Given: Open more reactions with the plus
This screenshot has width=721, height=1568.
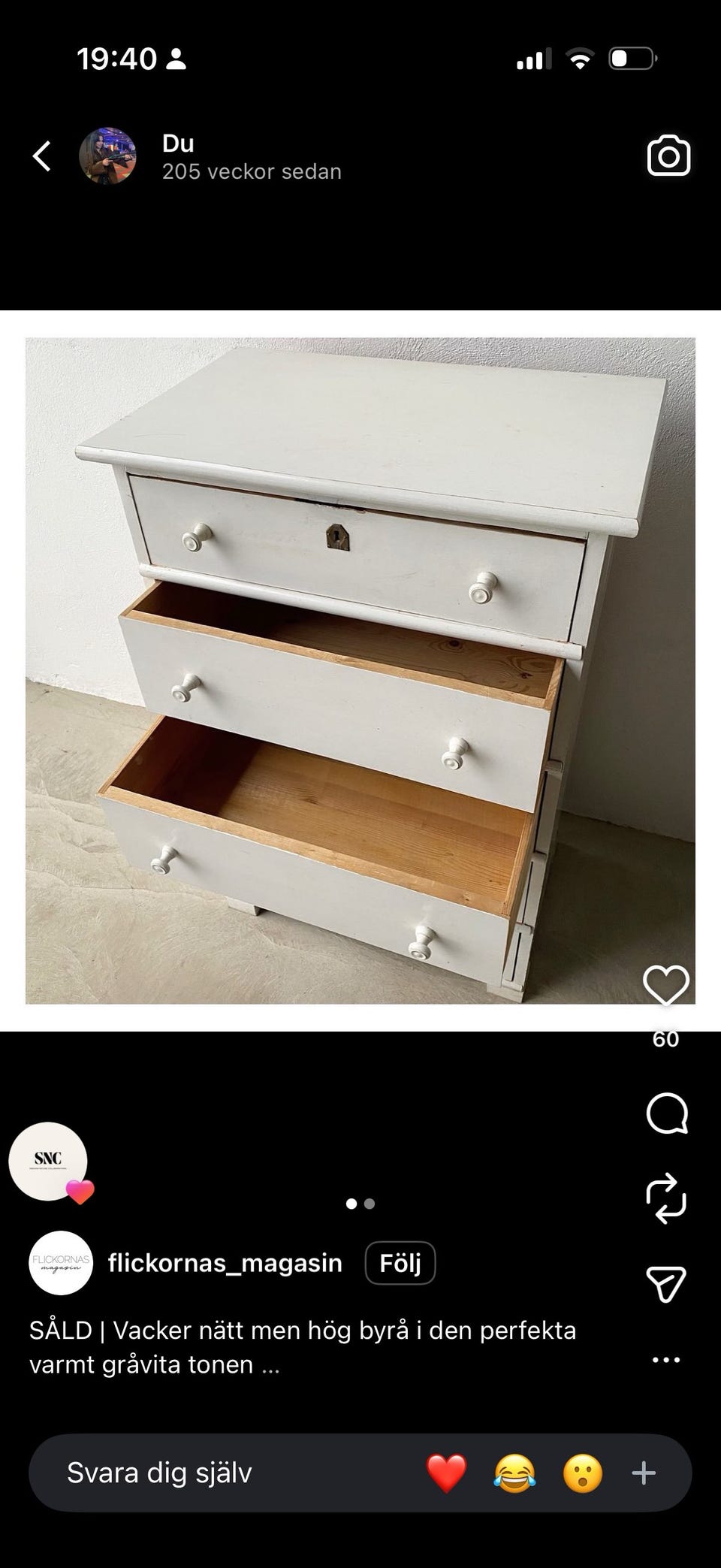Looking at the screenshot, I should (x=644, y=1473).
